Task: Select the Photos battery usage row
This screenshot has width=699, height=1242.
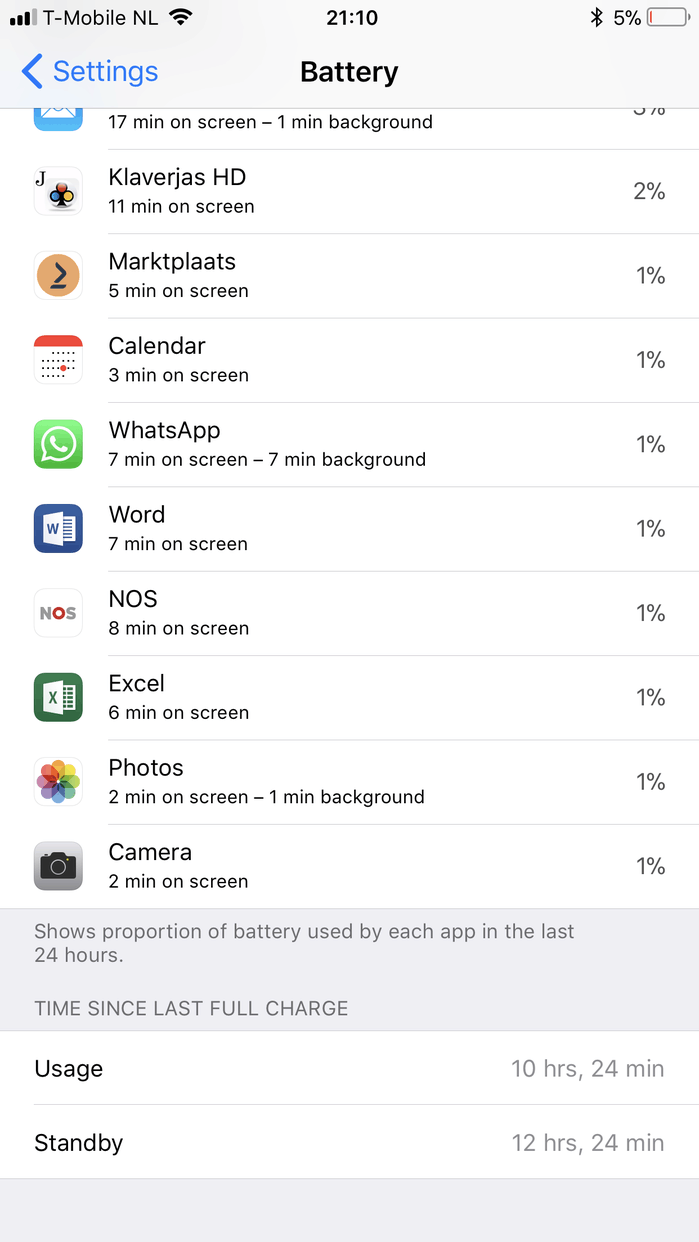Action: [349, 782]
